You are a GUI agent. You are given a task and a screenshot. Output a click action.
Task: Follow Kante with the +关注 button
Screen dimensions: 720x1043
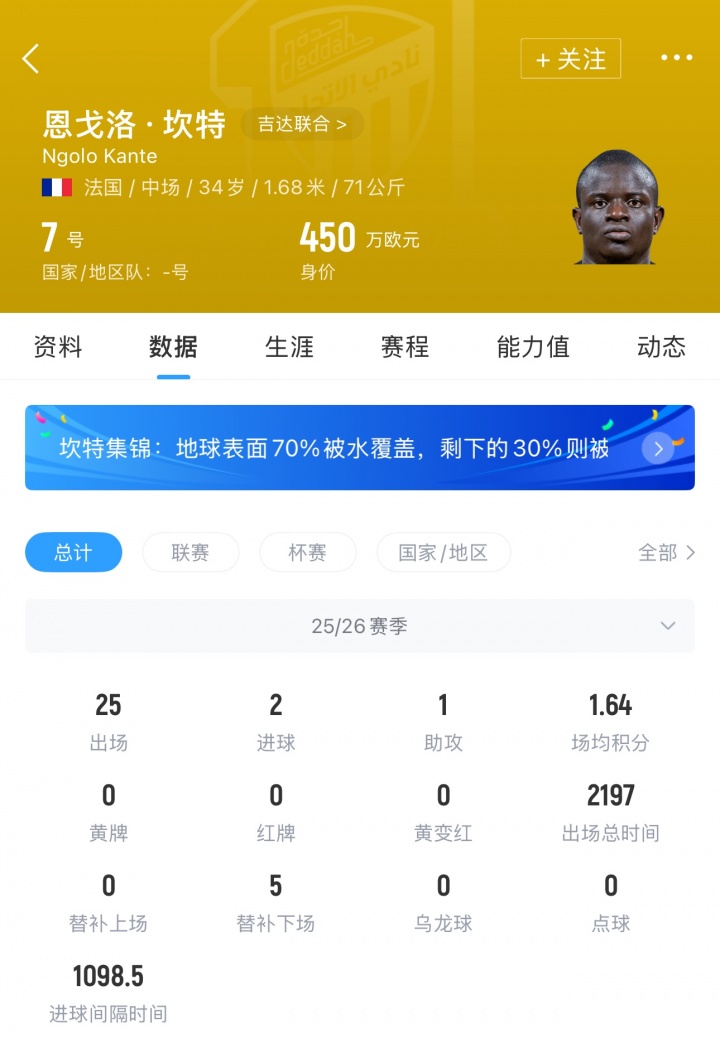coord(570,59)
